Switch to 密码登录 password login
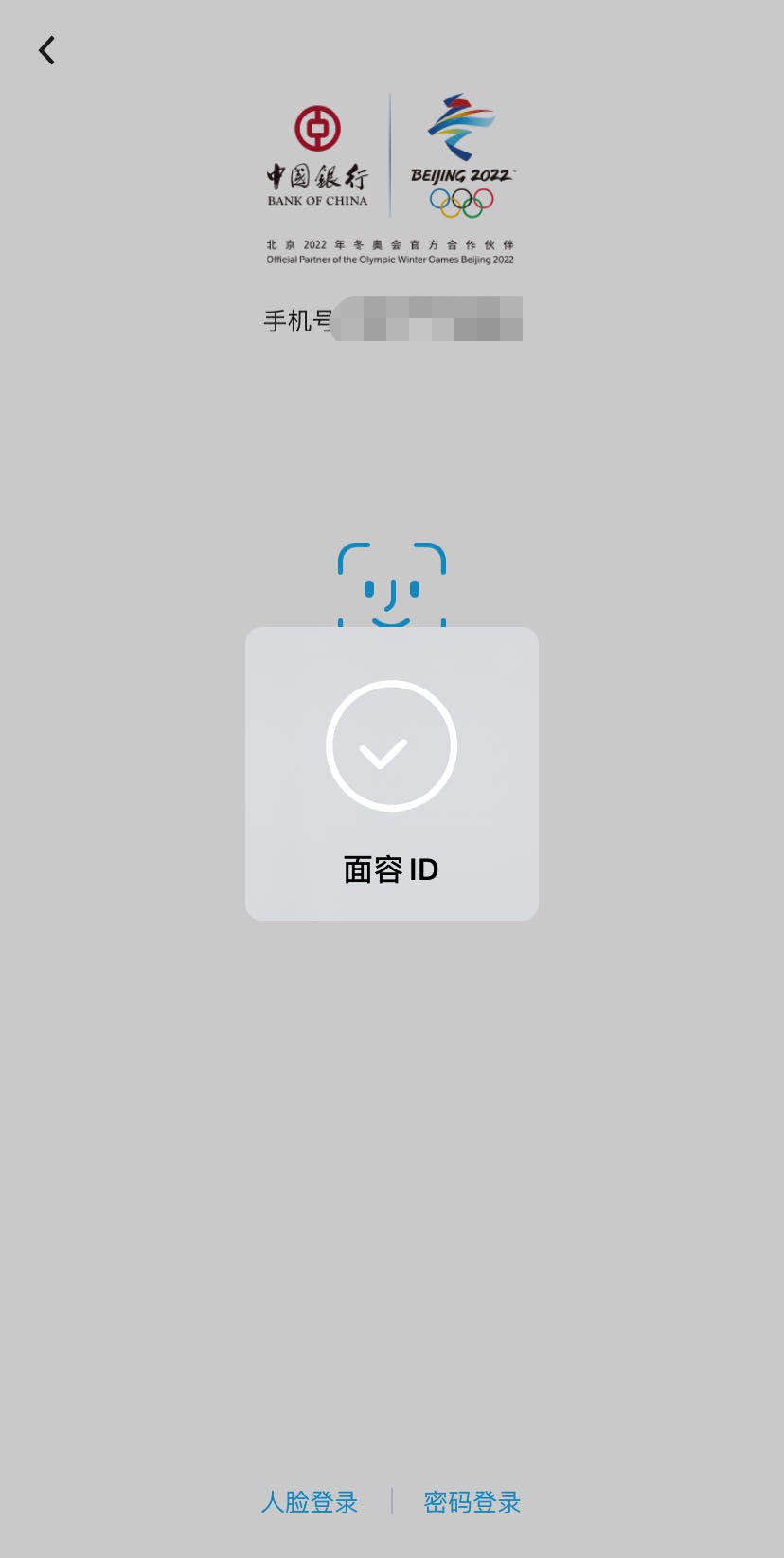Image resolution: width=784 pixels, height=1558 pixels. pyautogui.click(x=472, y=1502)
